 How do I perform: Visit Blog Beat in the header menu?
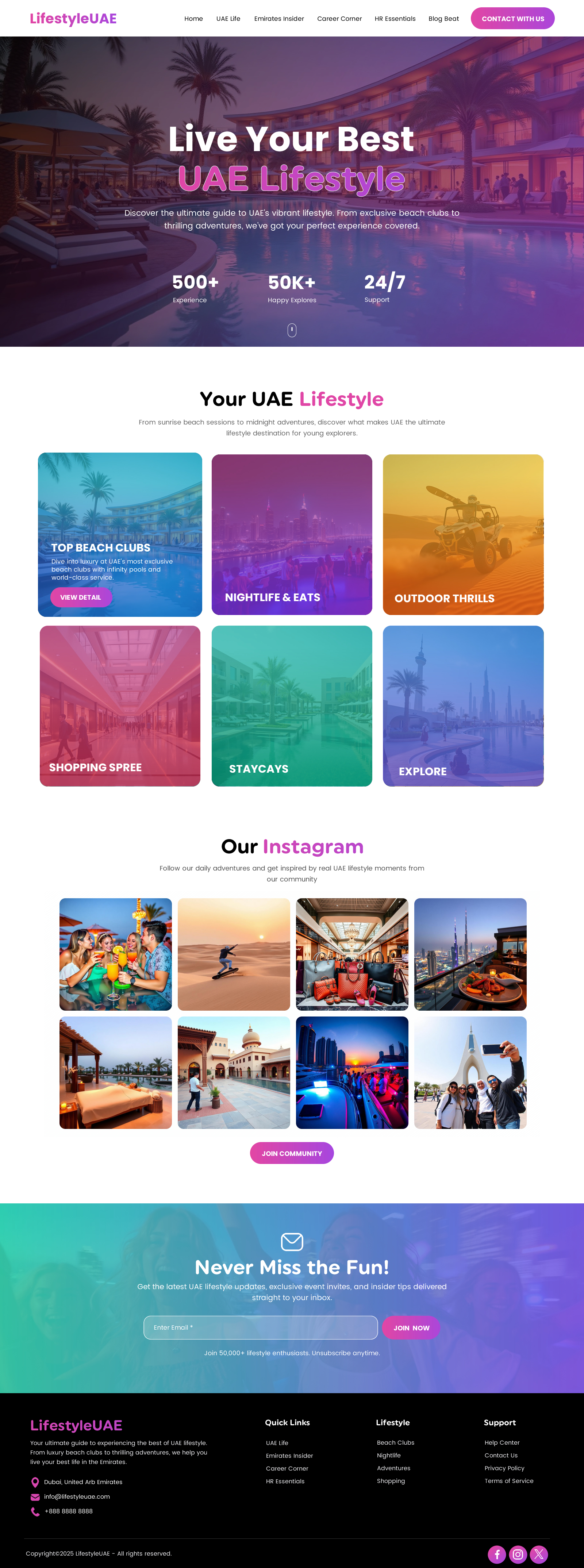pyautogui.click(x=443, y=19)
